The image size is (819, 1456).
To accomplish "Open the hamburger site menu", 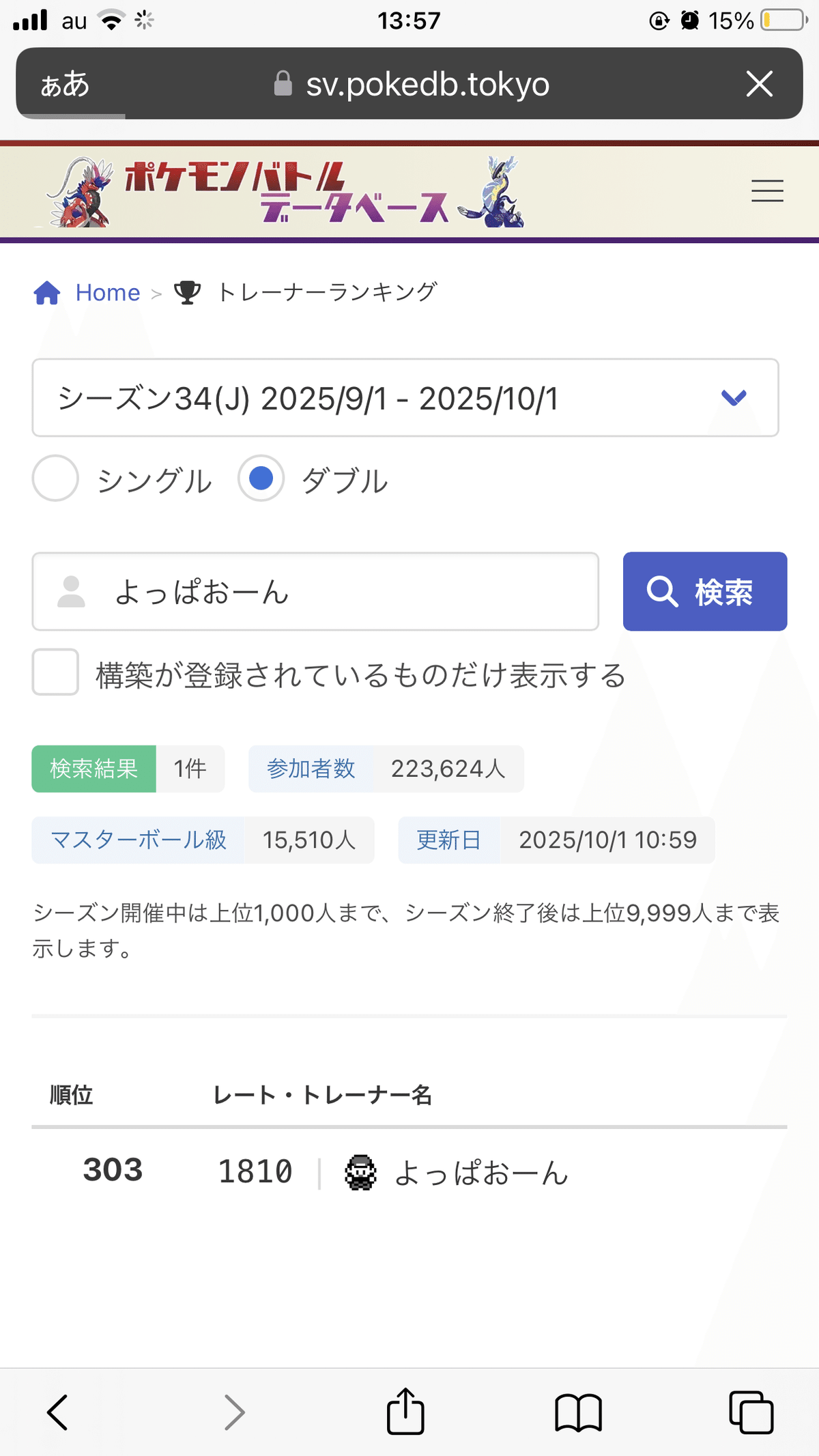I will (x=766, y=191).
